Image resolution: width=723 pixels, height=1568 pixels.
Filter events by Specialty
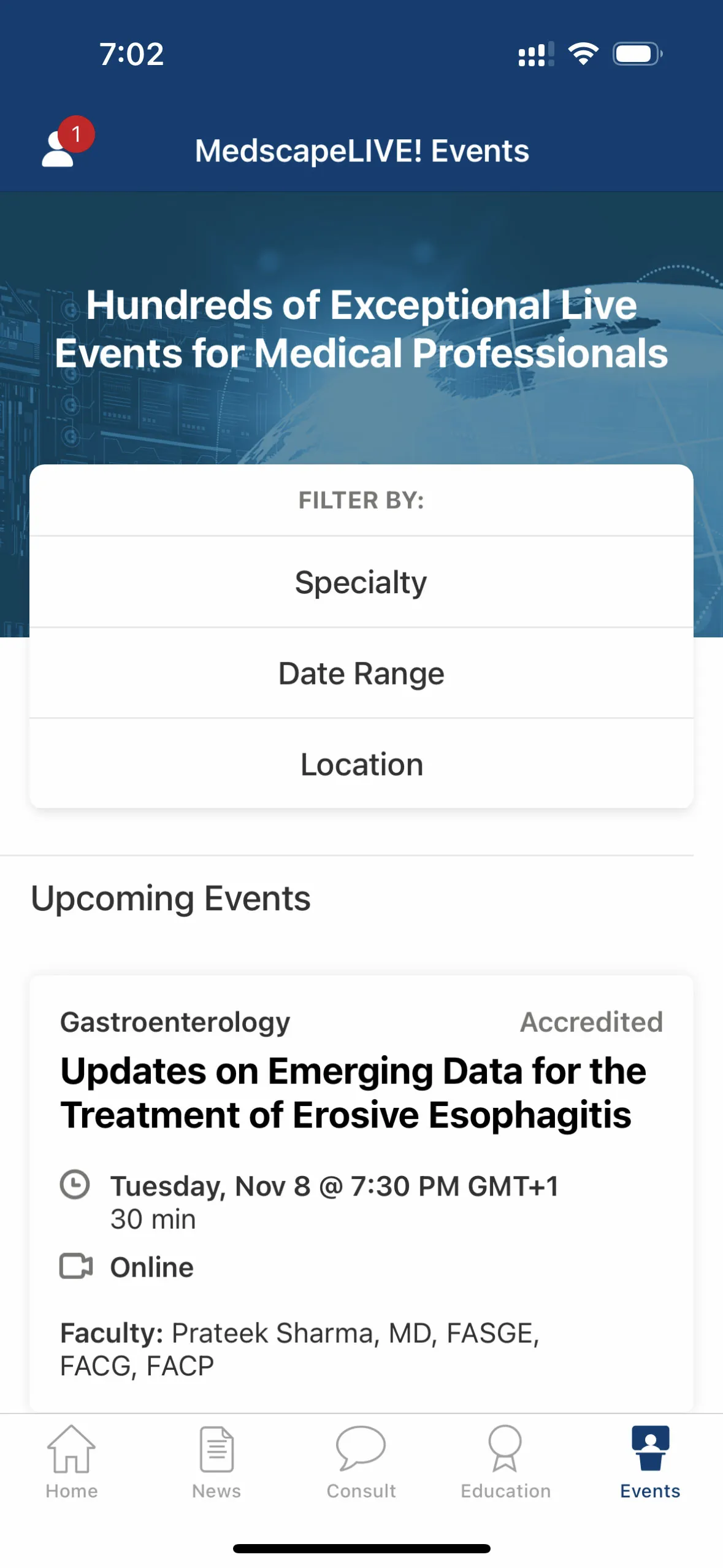pos(361,582)
